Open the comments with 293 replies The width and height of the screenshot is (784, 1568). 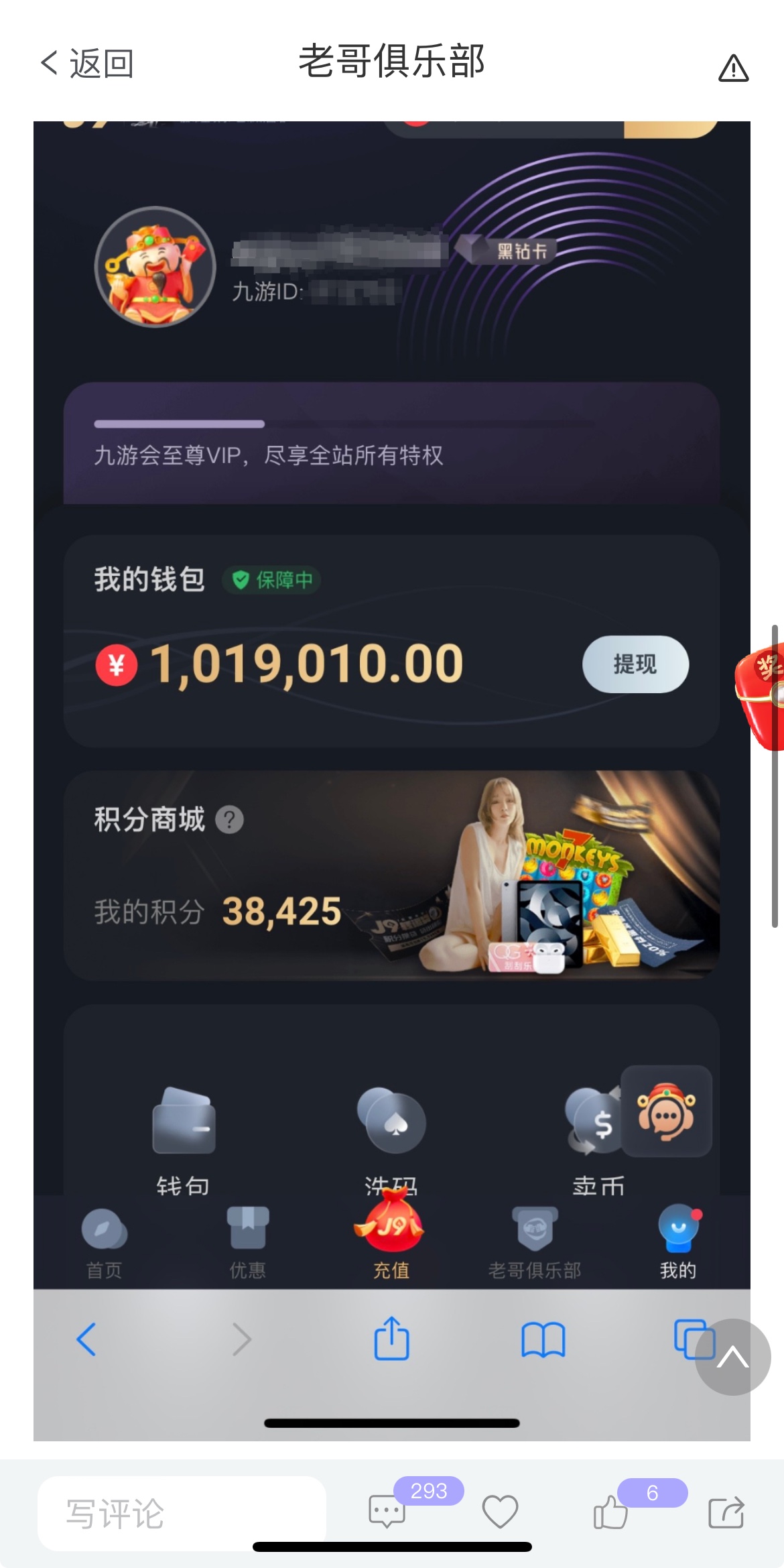tap(387, 1511)
